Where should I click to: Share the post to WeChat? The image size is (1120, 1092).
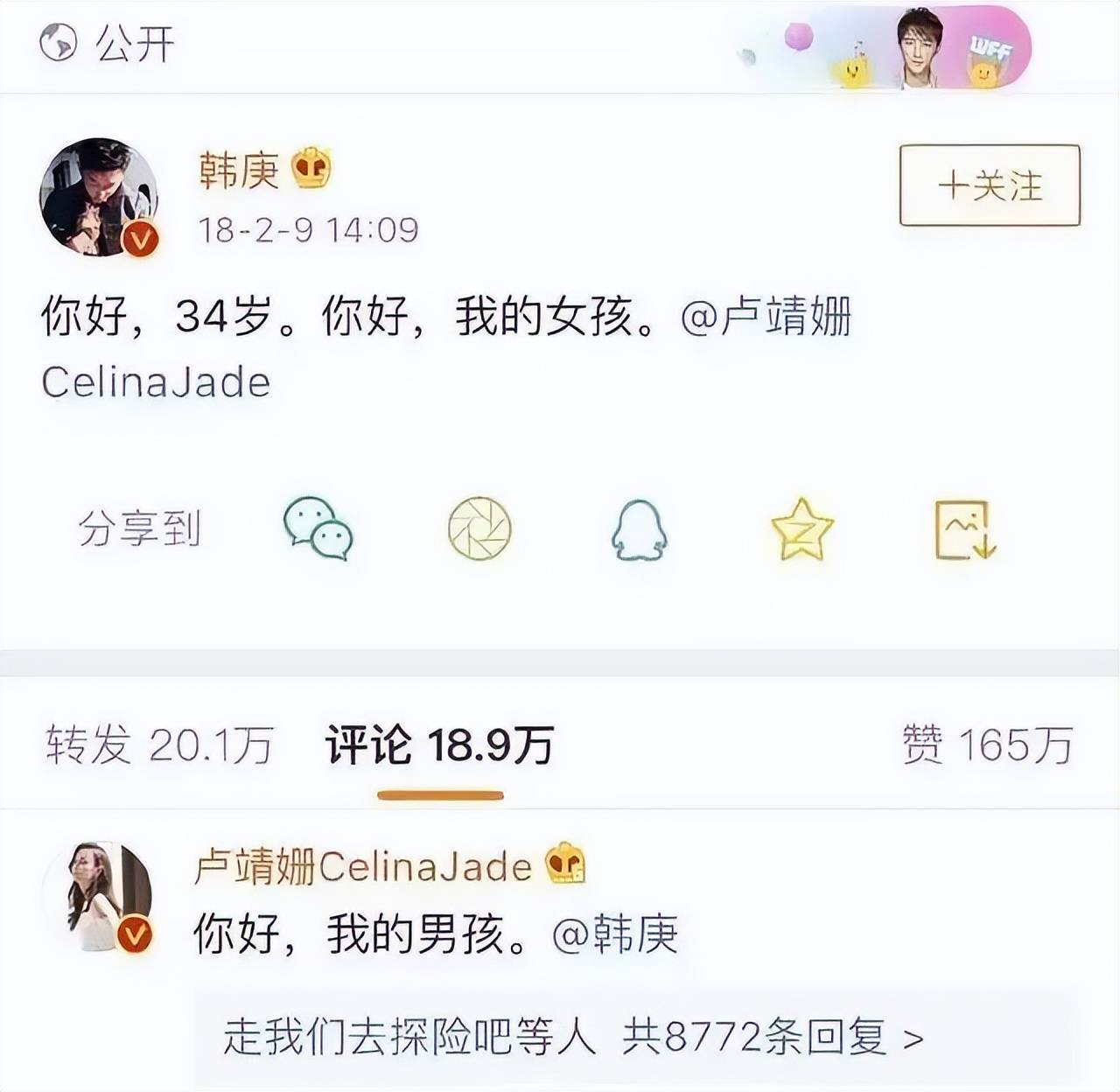tap(318, 528)
